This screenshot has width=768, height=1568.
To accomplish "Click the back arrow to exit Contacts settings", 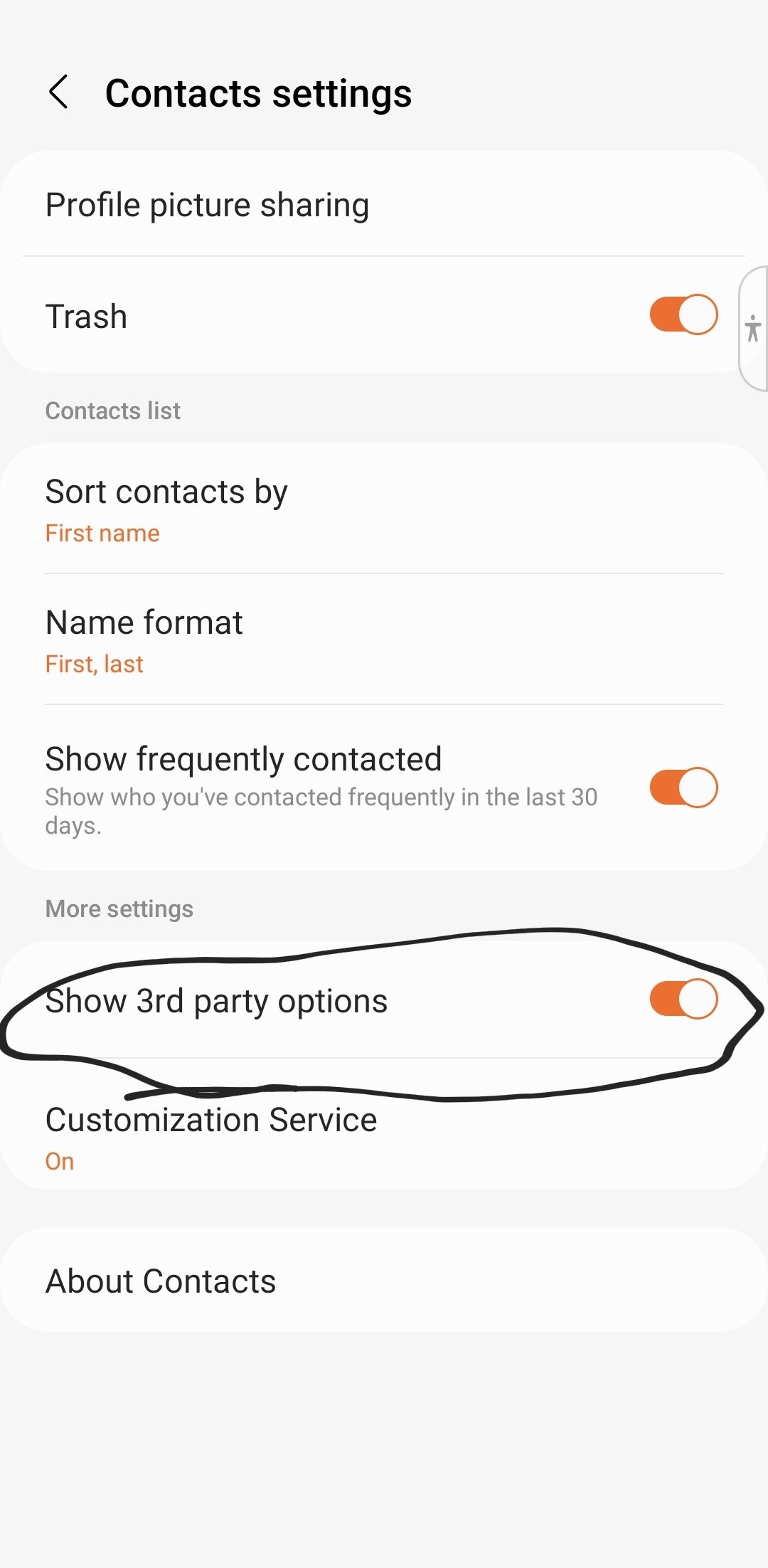I will tap(60, 92).
